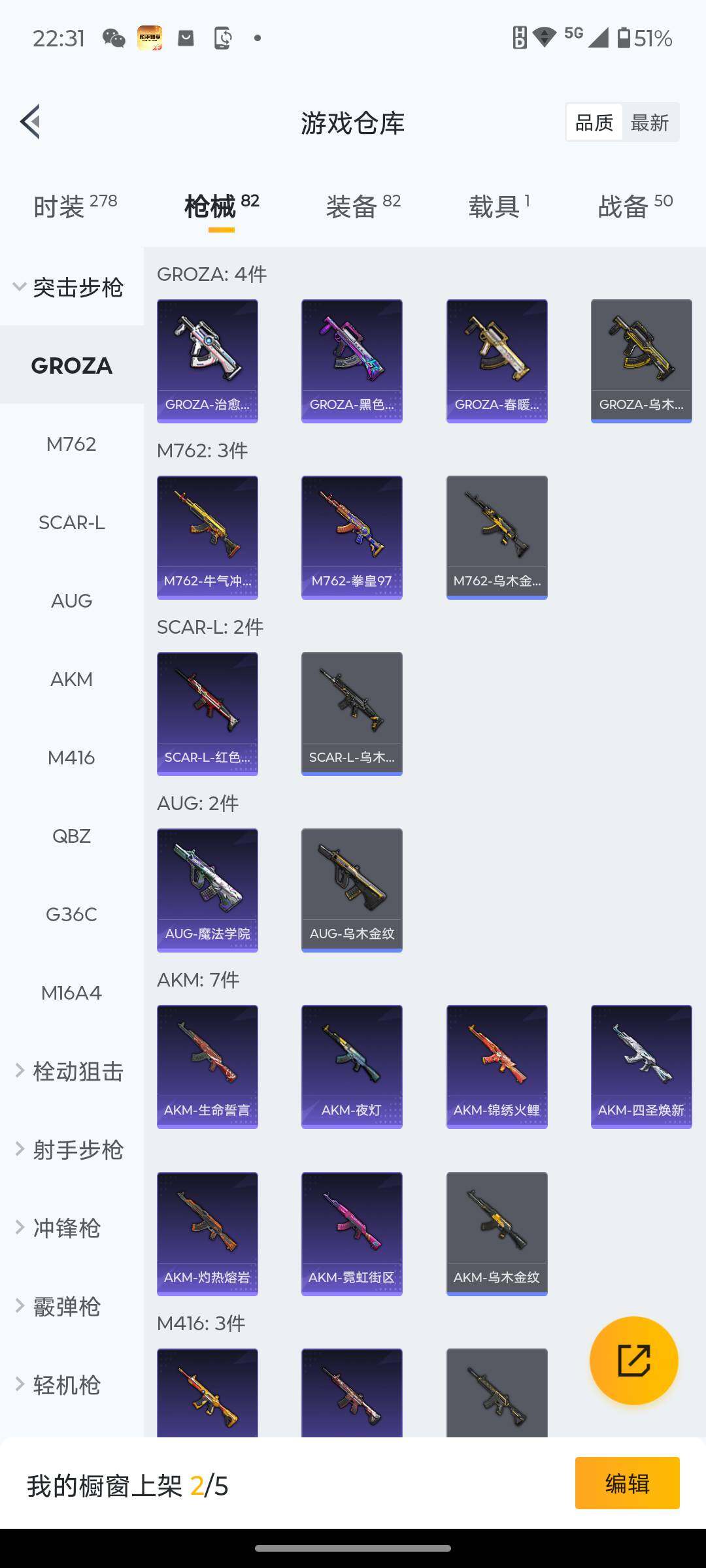View the AKM-锦绣火鲤 skin

(497, 1066)
